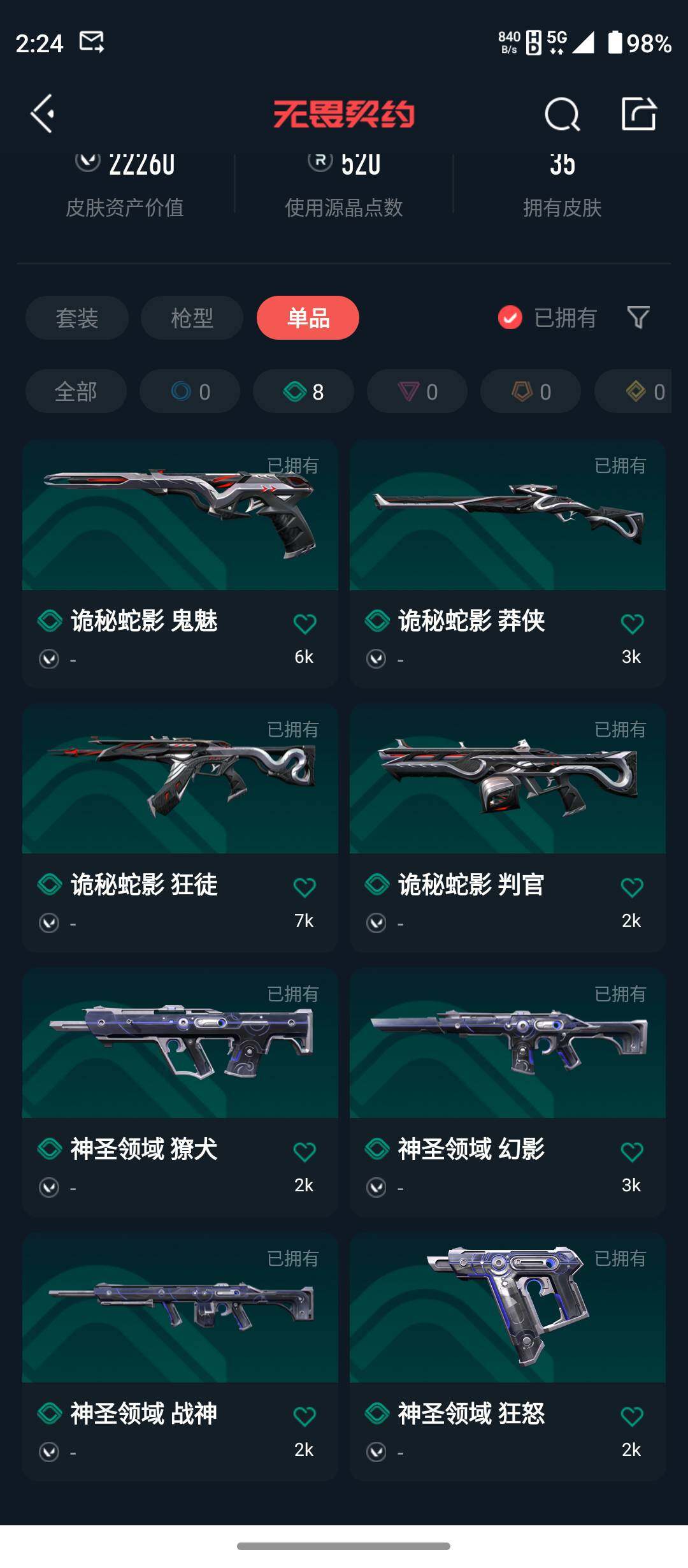The height and width of the screenshot is (1568, 688).
Task: Like the 诡秘蛇影 莽侠 skin
Action: pyautogui.click(x=632, y=623)
